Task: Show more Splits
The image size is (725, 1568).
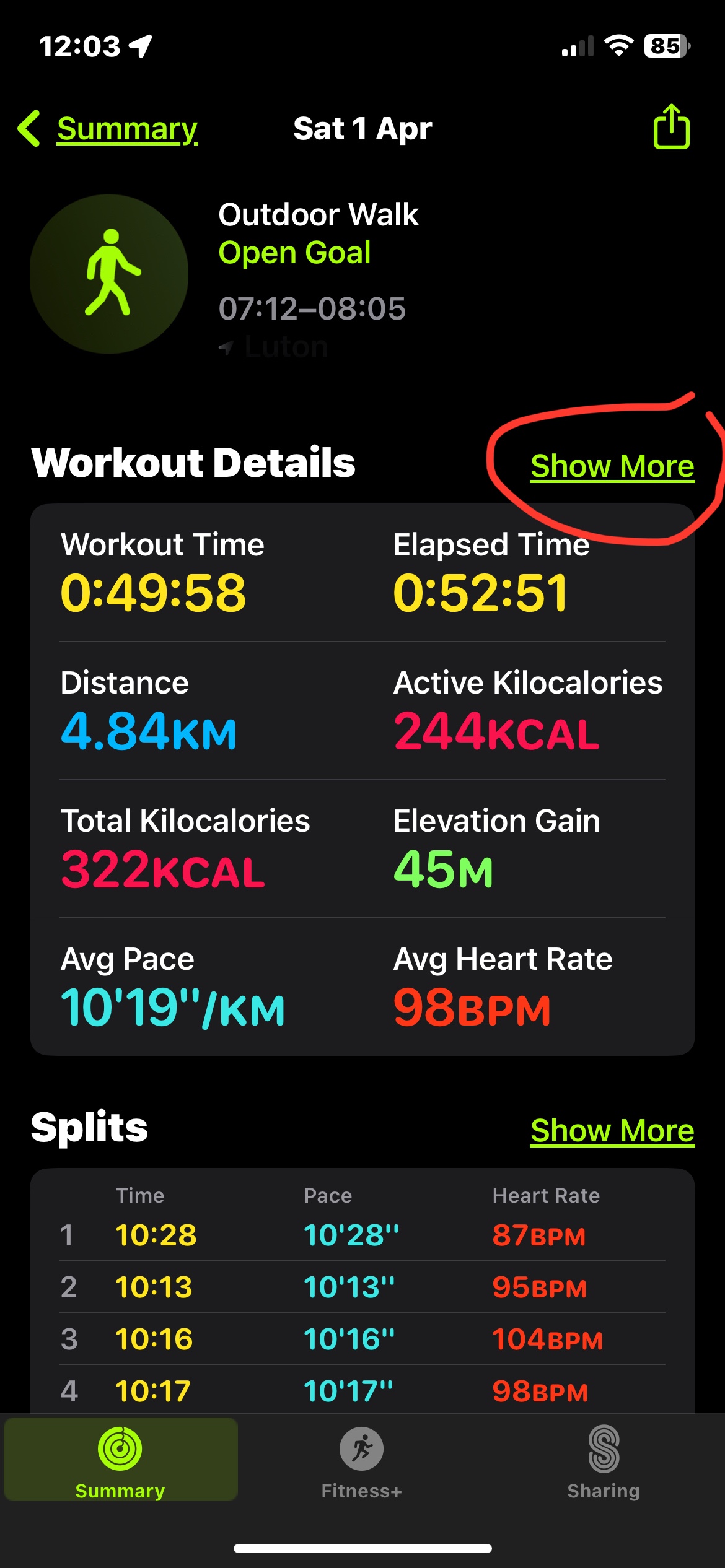Action: point(612,1130)
